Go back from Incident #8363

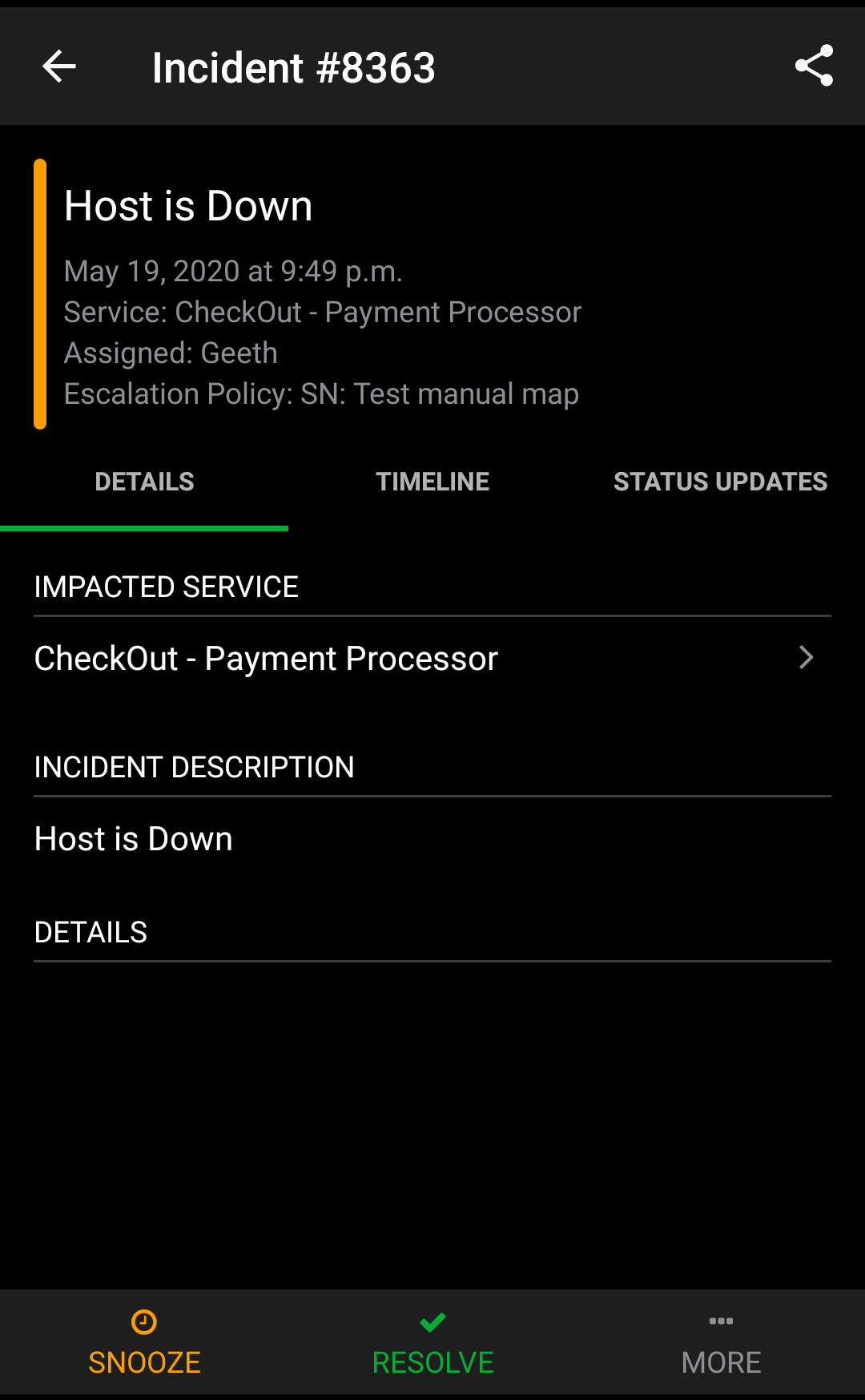58,67
